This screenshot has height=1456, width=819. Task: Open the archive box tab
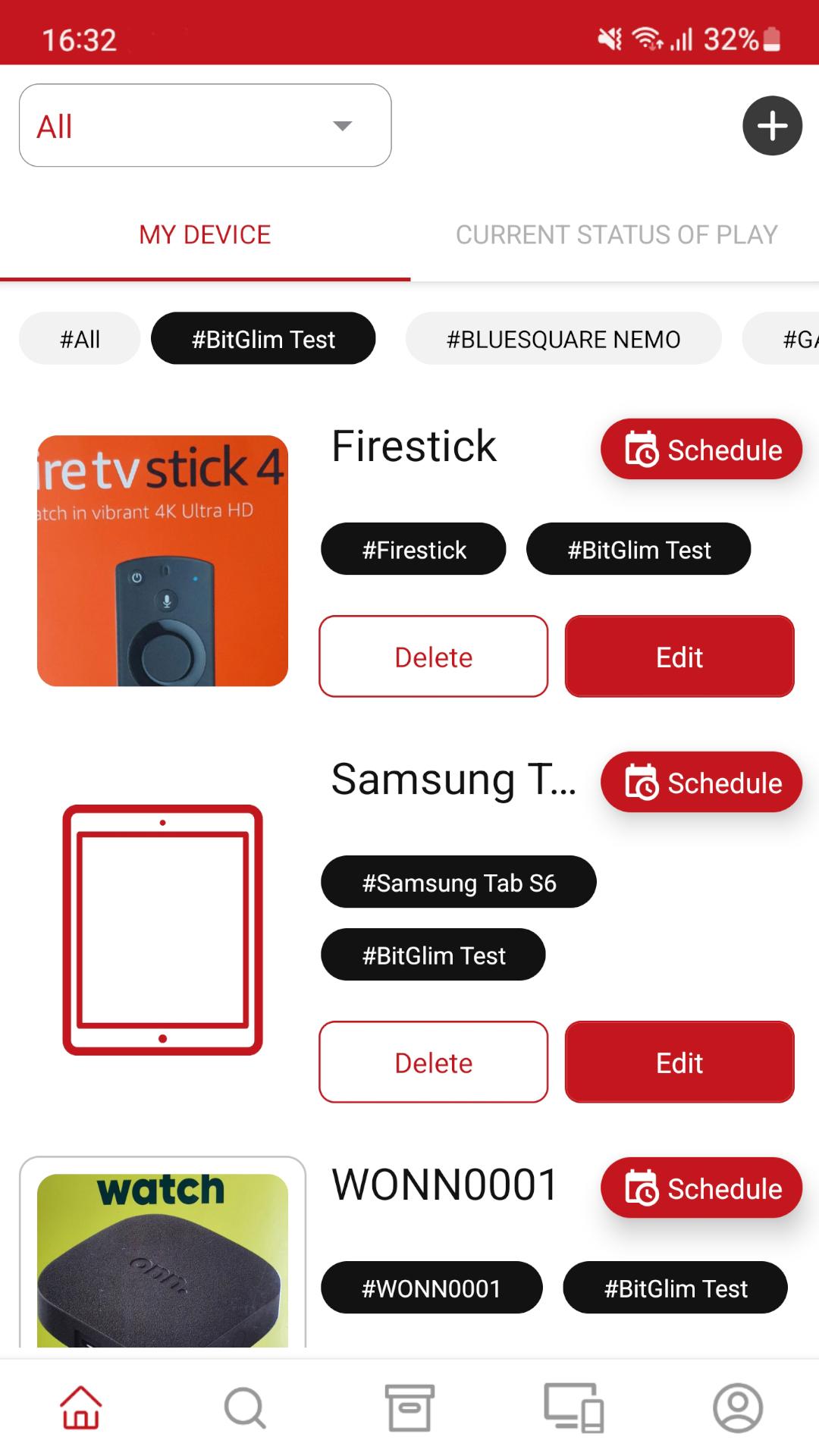coord(409,1407)
